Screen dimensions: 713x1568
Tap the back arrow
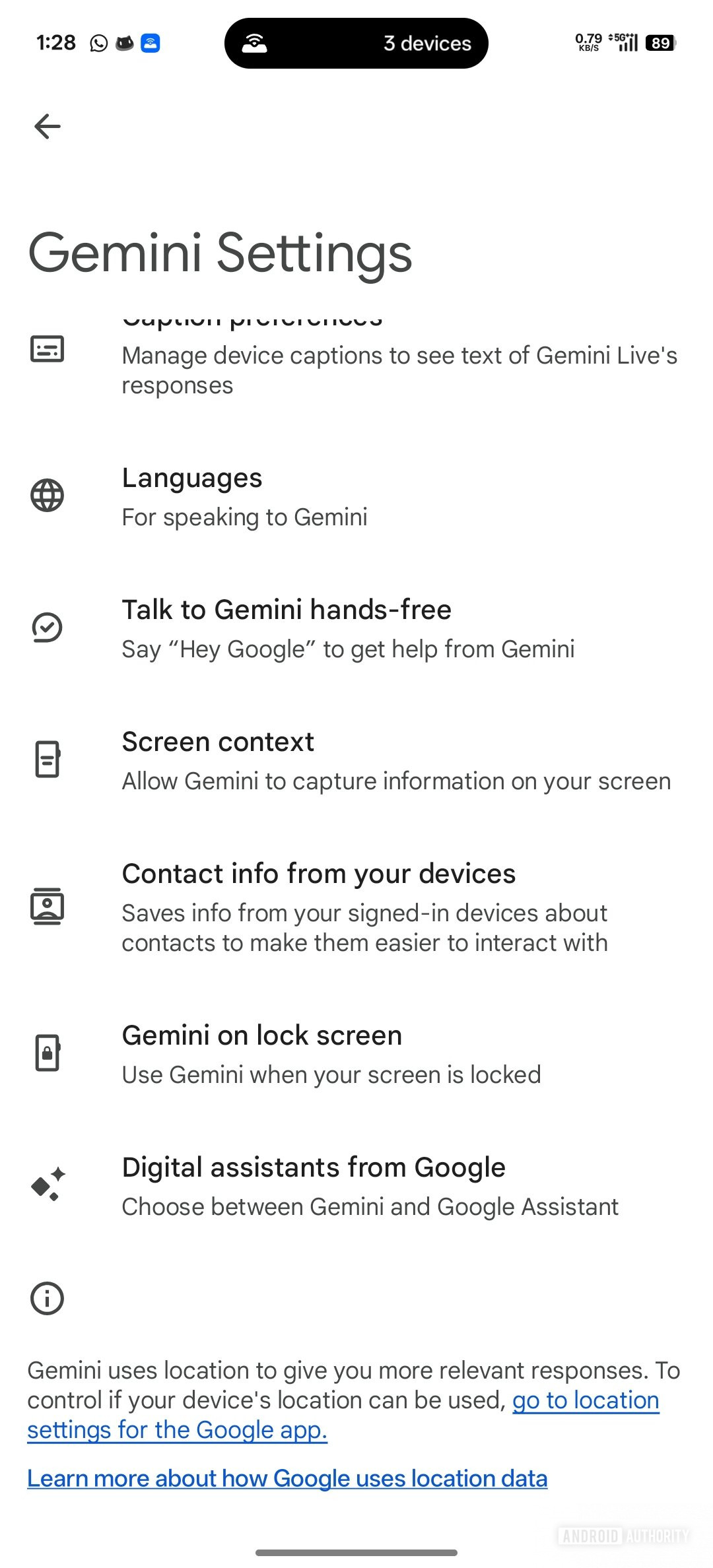47,126
